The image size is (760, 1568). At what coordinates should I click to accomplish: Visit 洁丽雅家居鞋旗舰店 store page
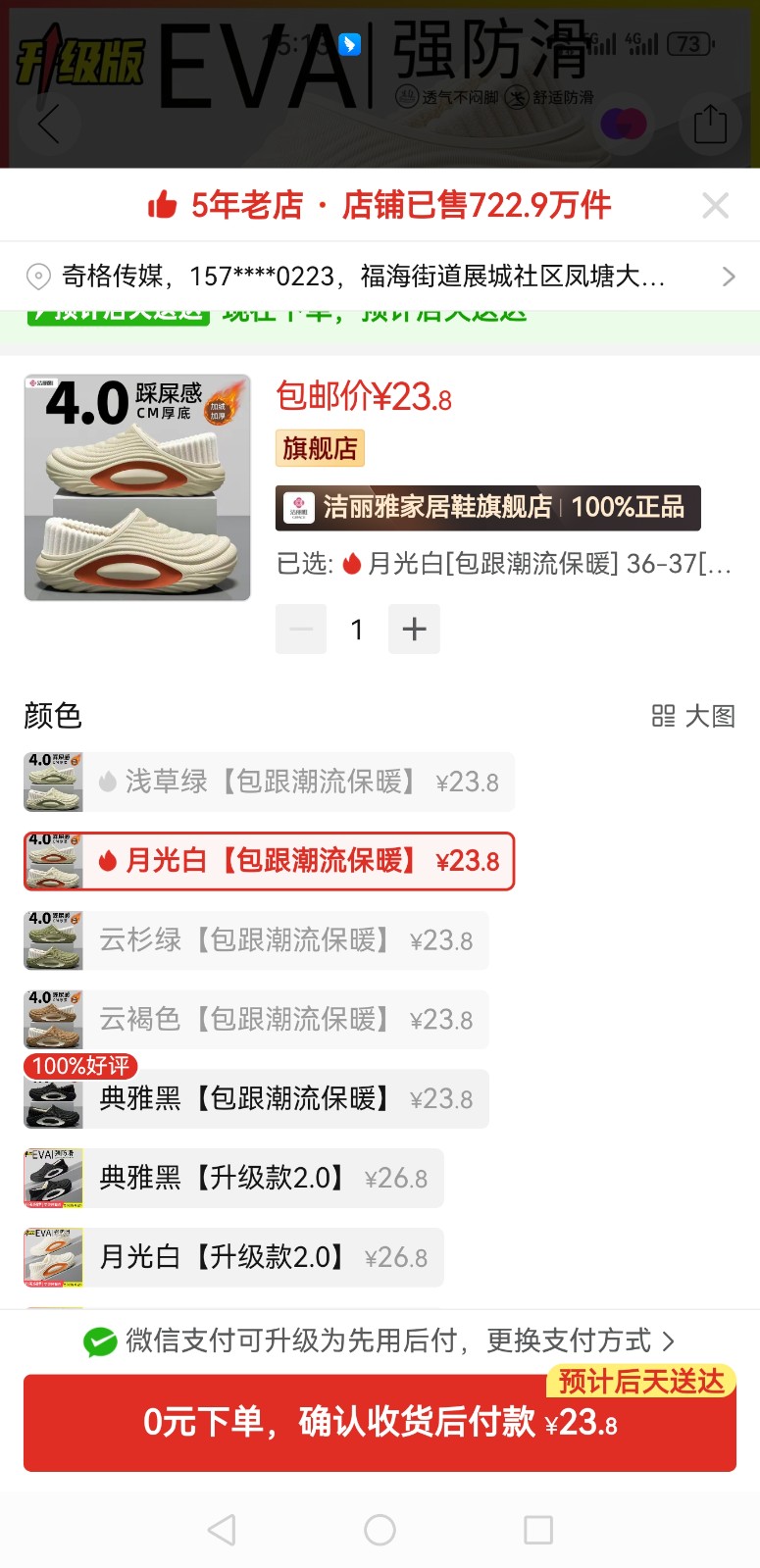(x=487, y=507)
